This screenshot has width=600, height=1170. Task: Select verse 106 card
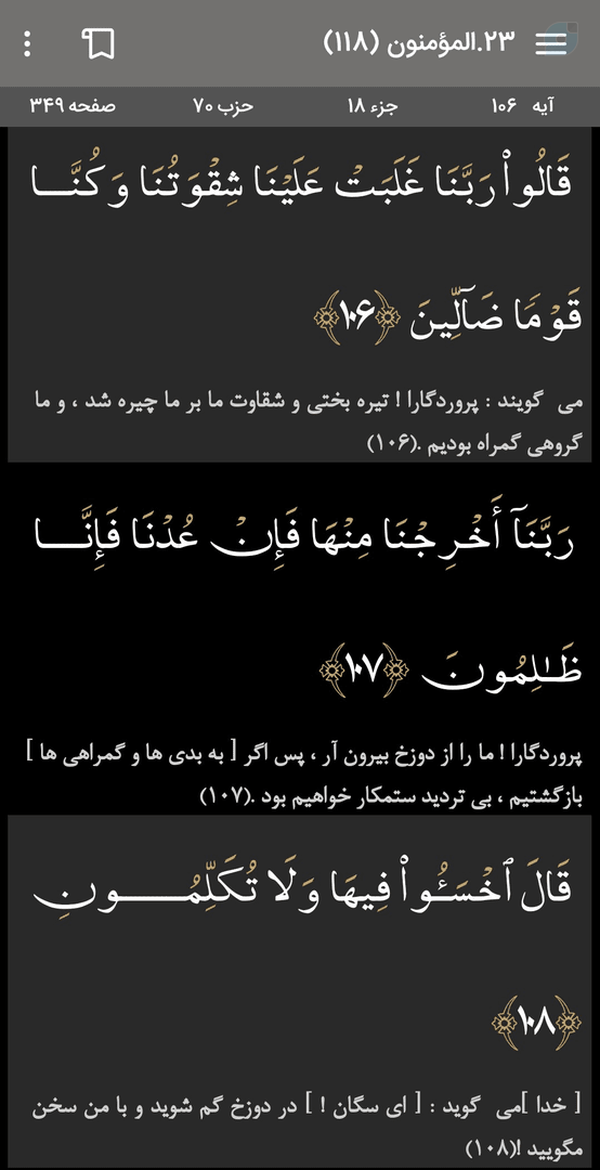click(300, 295)
